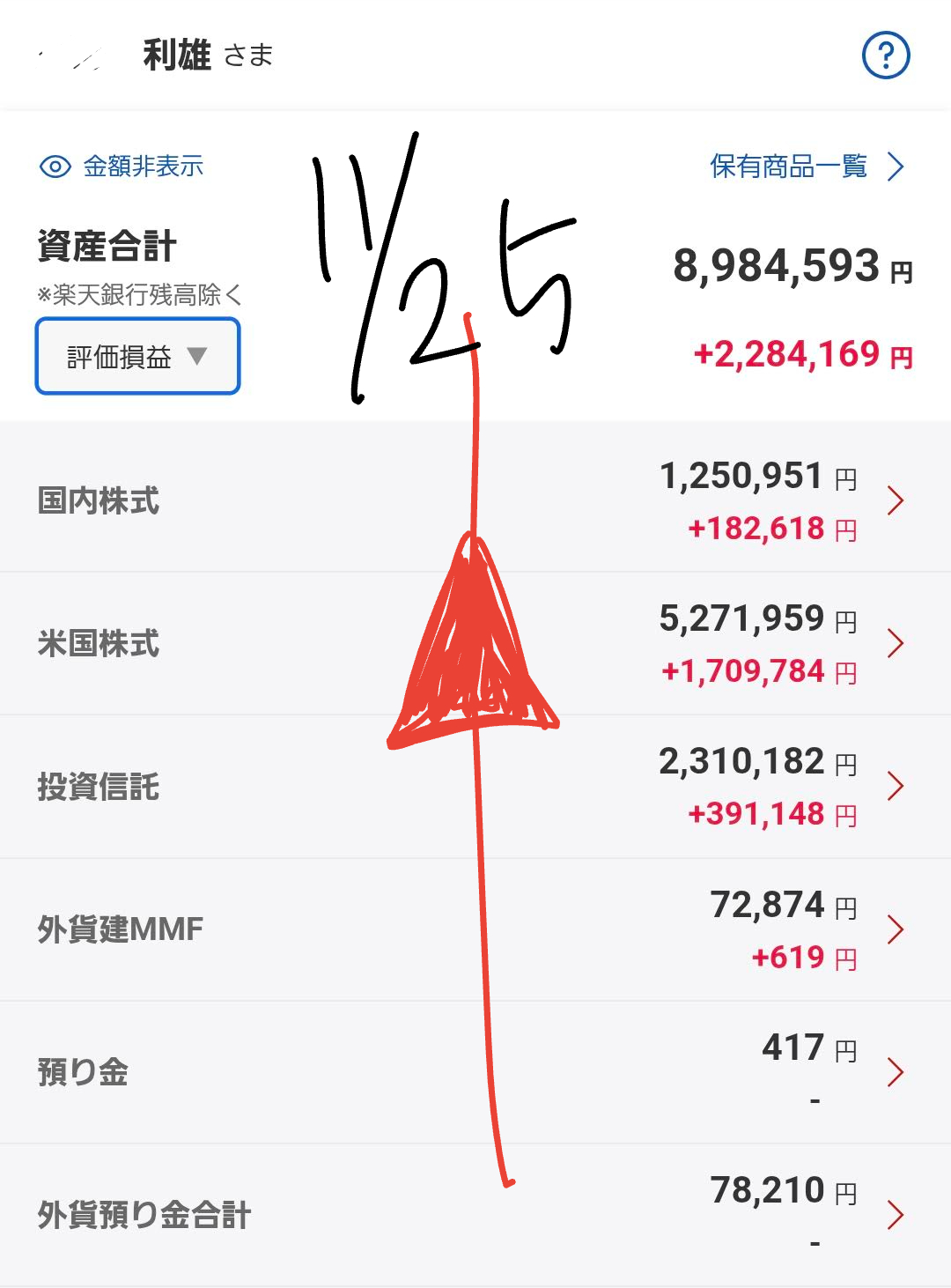Screen dimensions: 951x1288
Task: Toggle 金額非表示 to hide amounts
Action: pos(122,167)
